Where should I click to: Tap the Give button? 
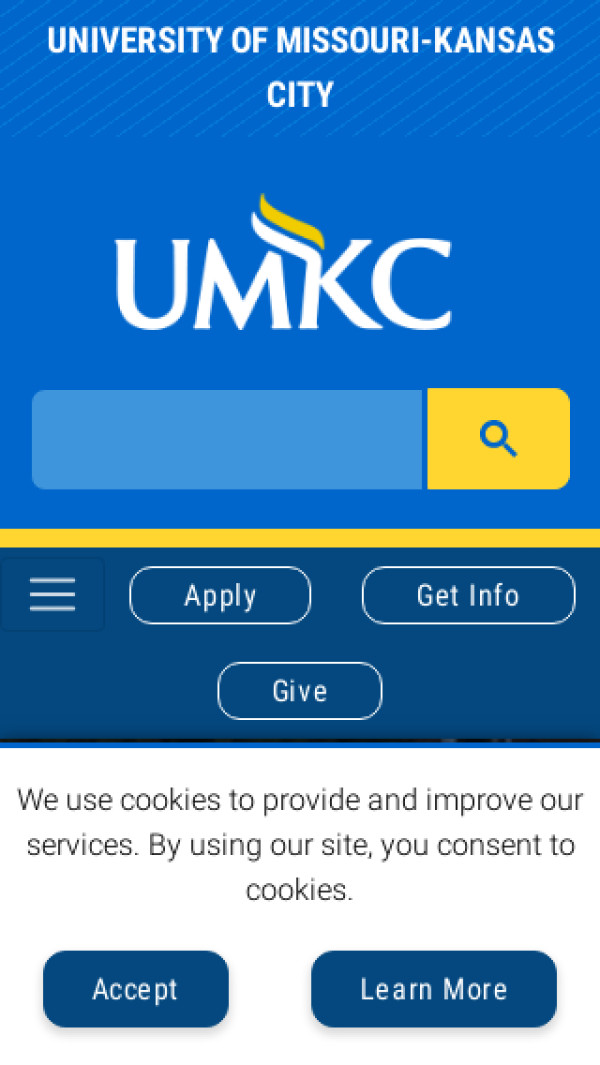300,691
